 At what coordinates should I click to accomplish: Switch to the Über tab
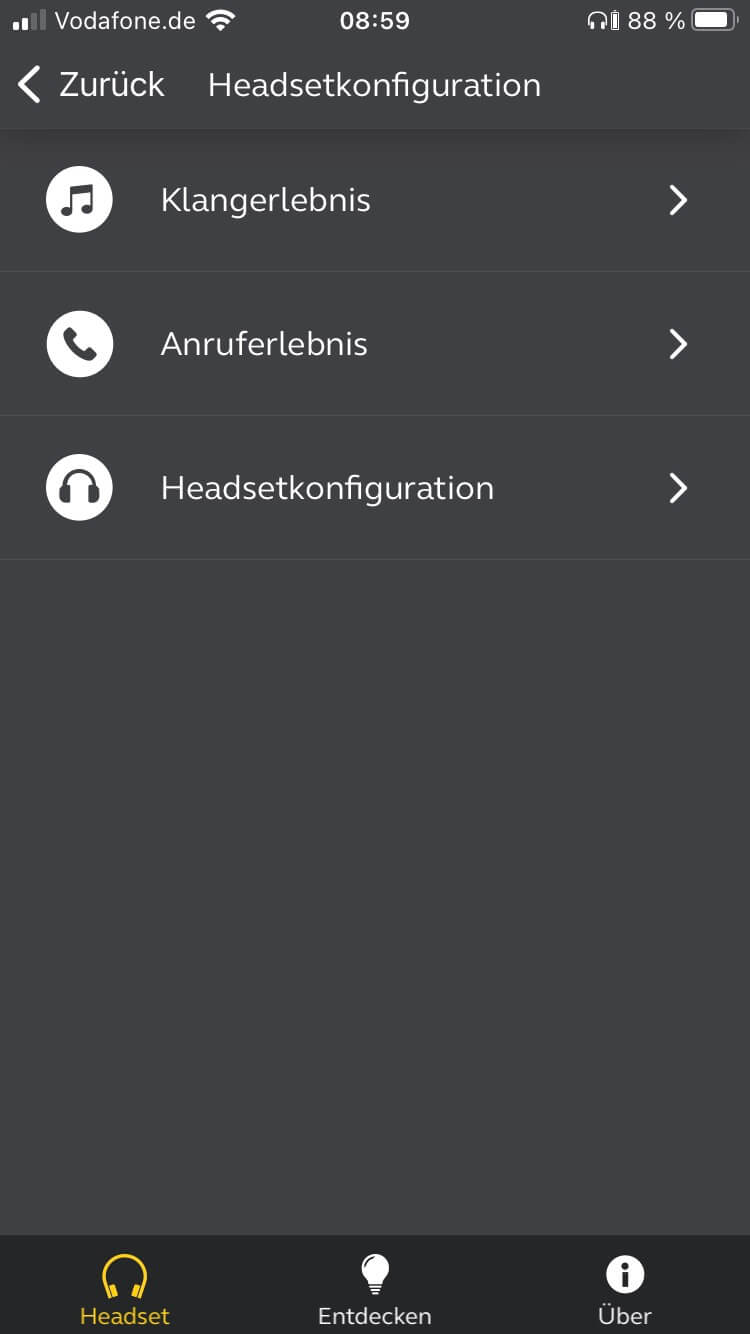pos(625,1288)
